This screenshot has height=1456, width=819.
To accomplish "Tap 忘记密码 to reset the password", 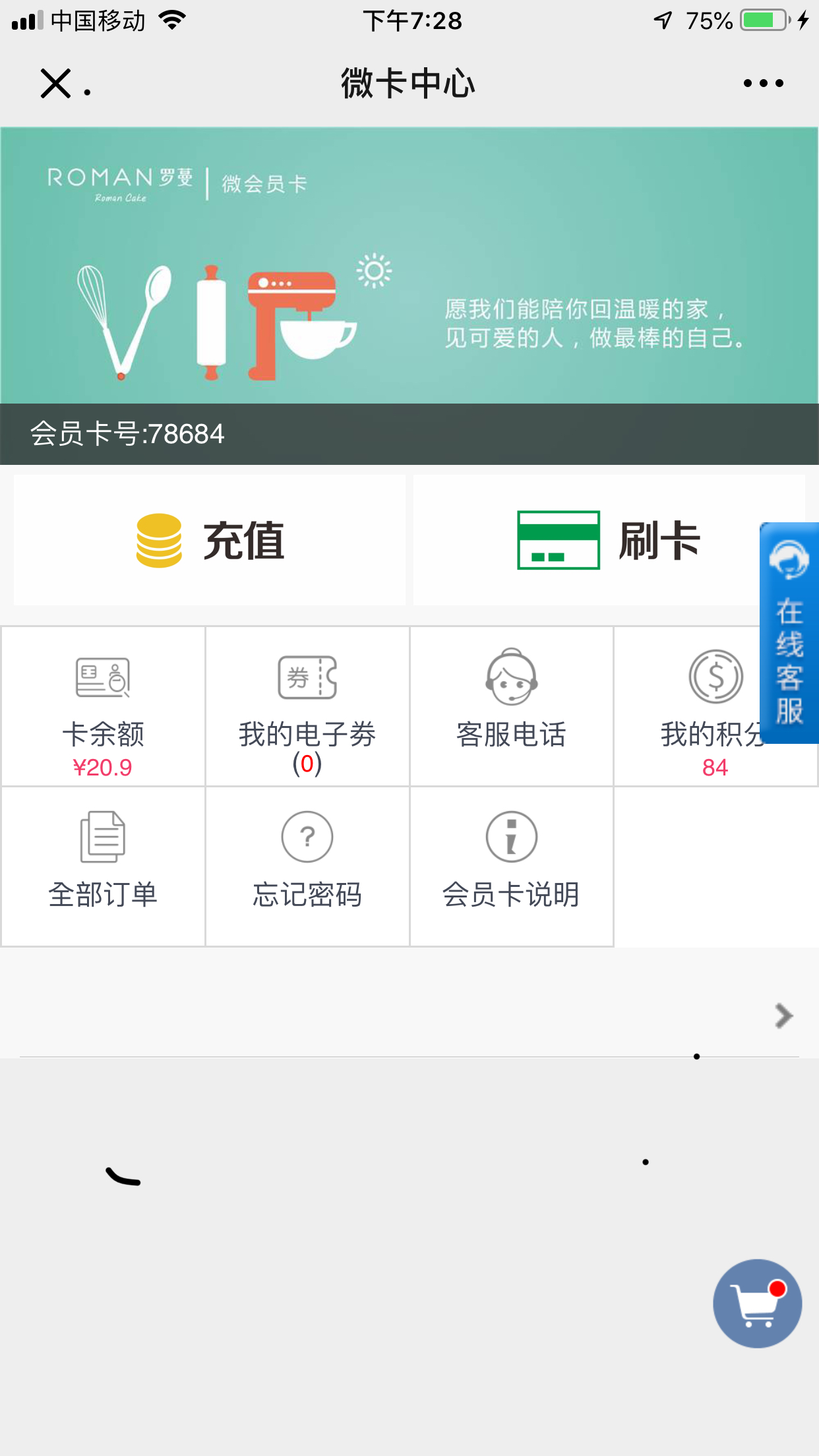I will [x=307, y=866].
